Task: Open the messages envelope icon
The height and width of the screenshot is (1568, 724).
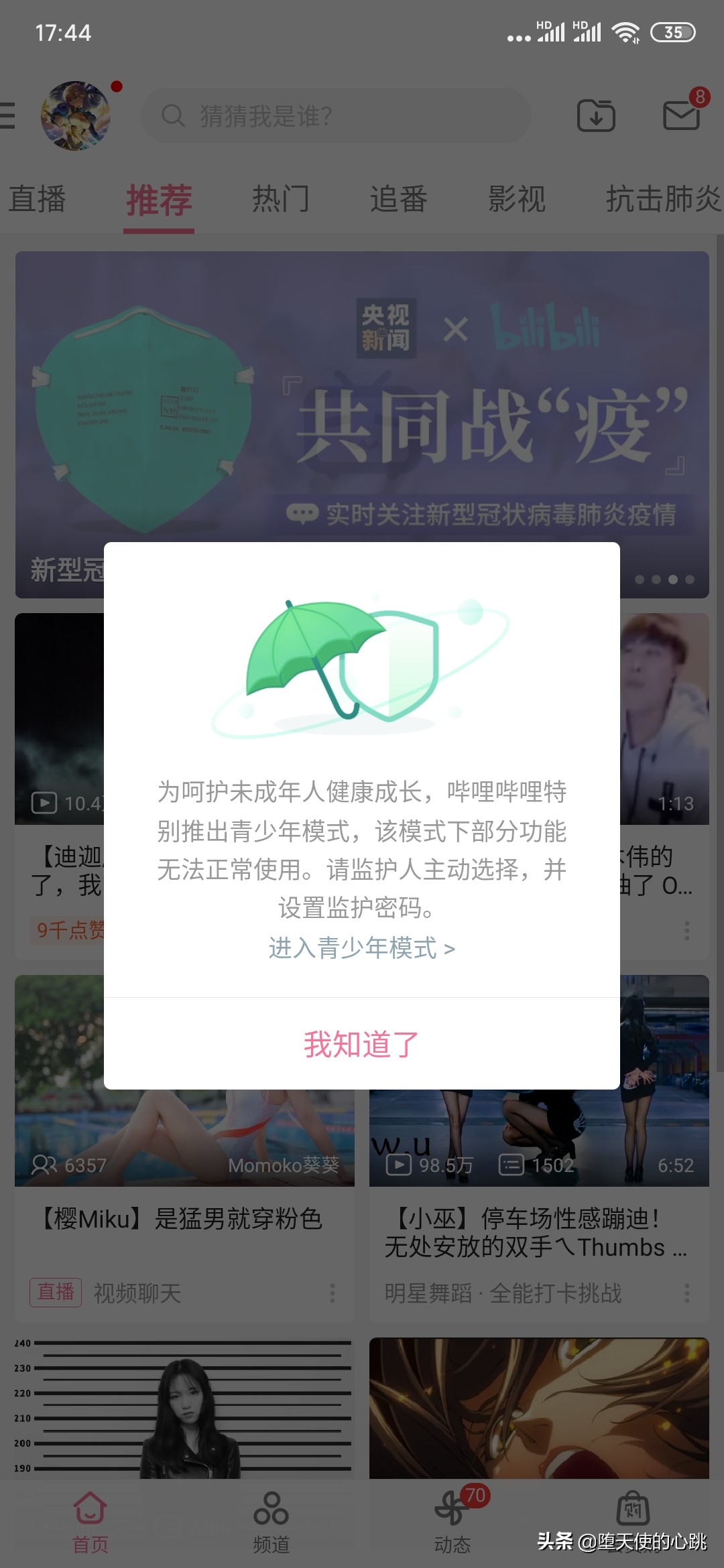Action: (682, 116)
